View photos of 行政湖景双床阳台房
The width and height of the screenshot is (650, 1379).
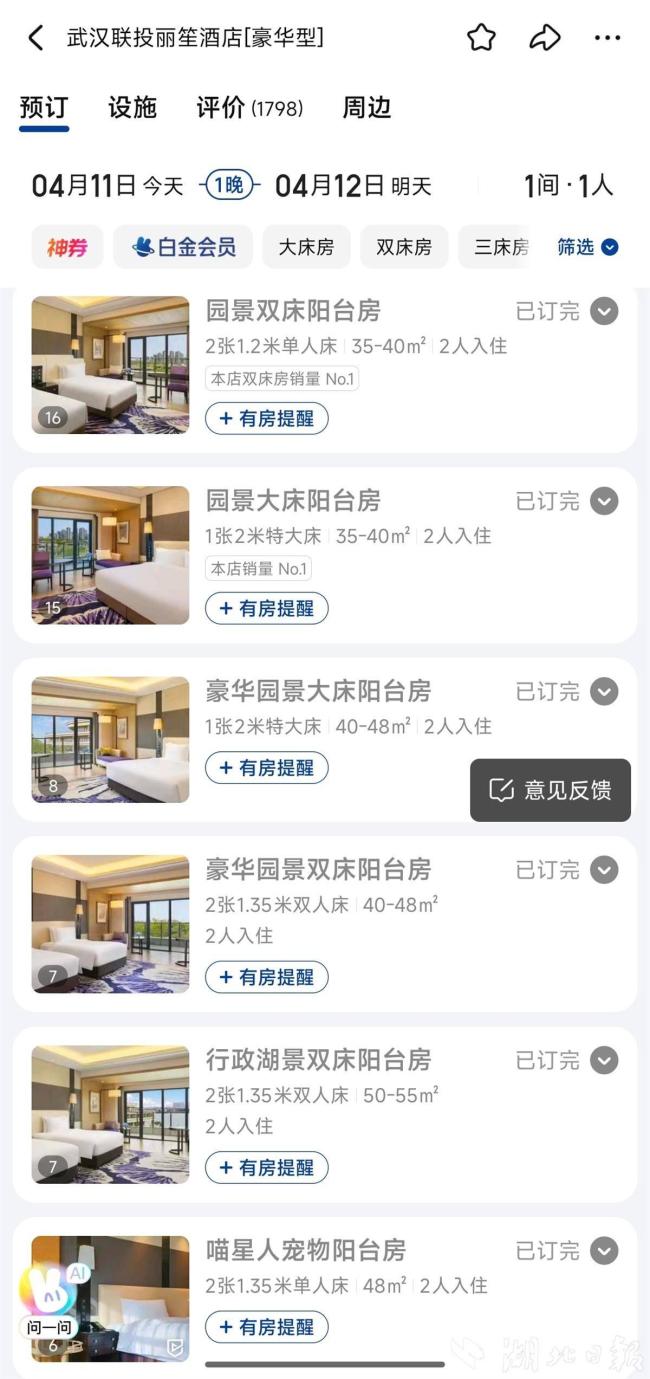pos(110,1115)
